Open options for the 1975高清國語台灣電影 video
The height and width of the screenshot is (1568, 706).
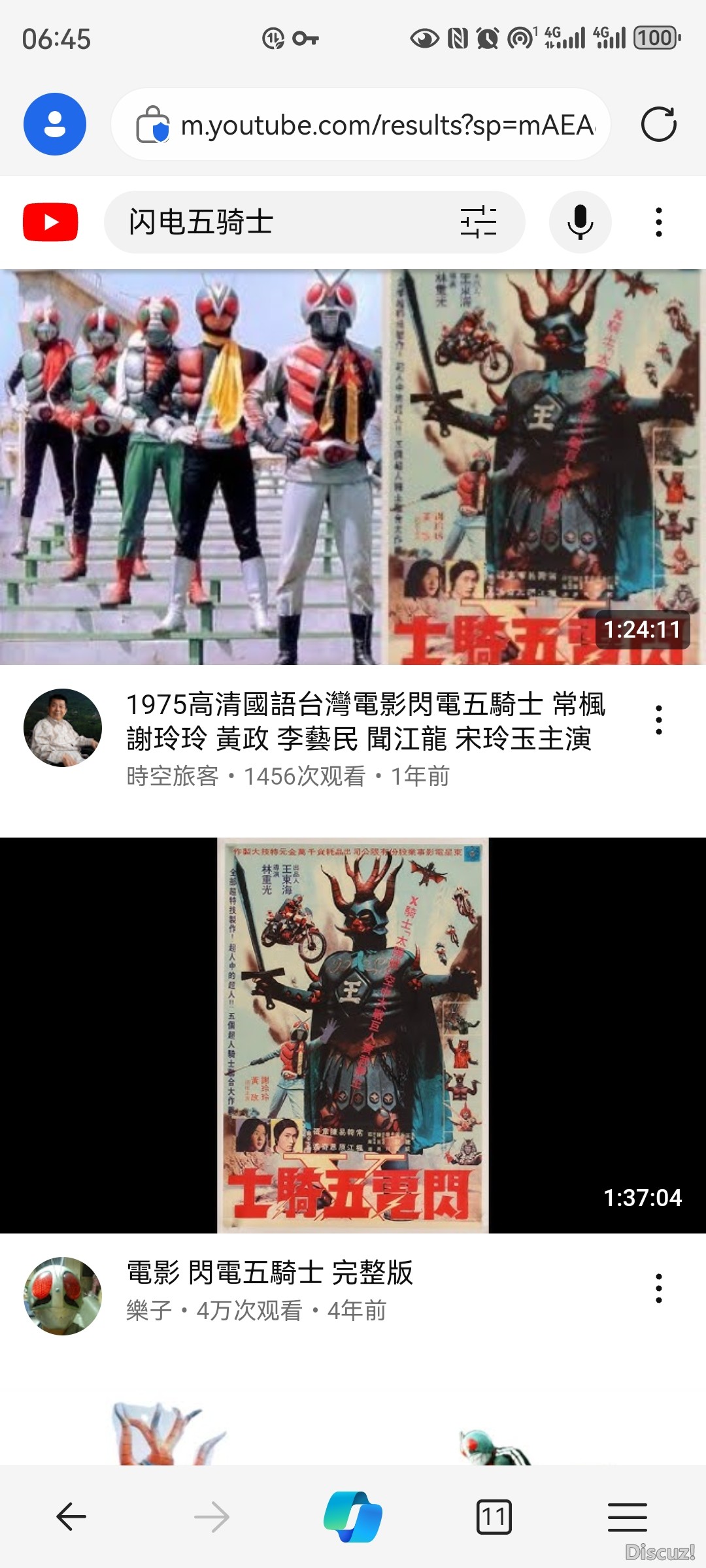pyautogui.click(x=658, y=720)
